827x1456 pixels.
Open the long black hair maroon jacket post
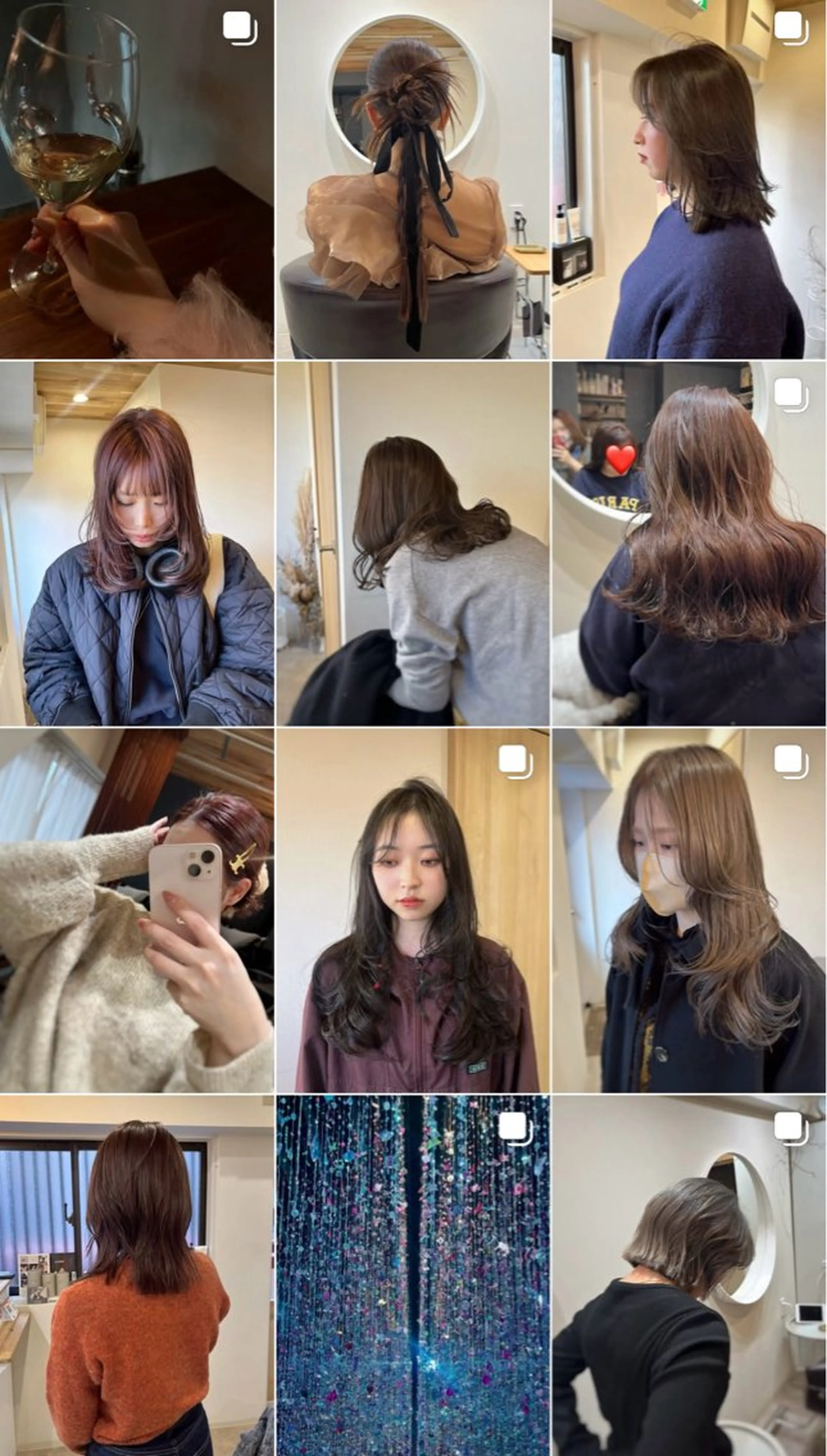[412, 910]
